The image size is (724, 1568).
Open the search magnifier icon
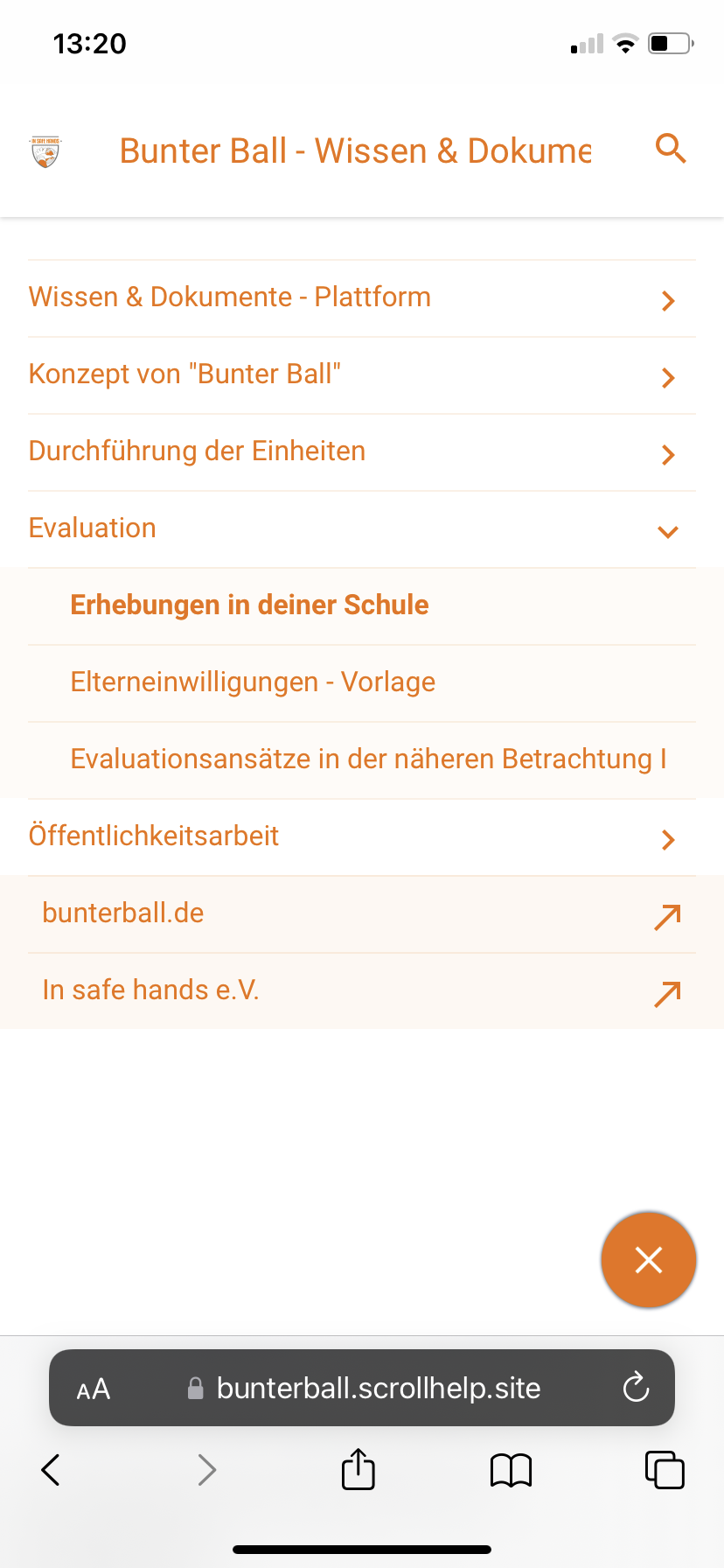point(670,149)
